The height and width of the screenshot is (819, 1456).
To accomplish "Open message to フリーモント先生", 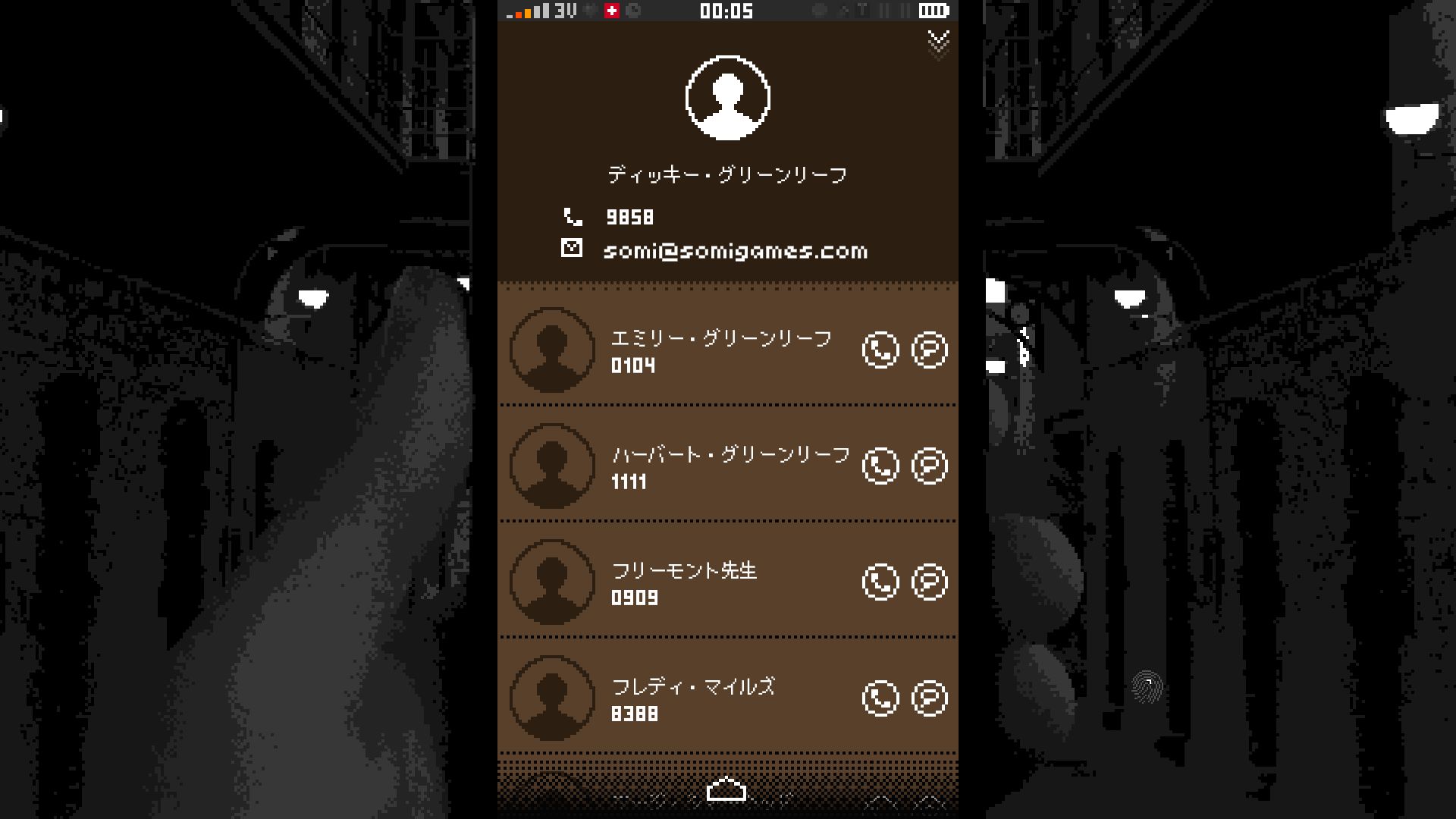I will [929, 582].
